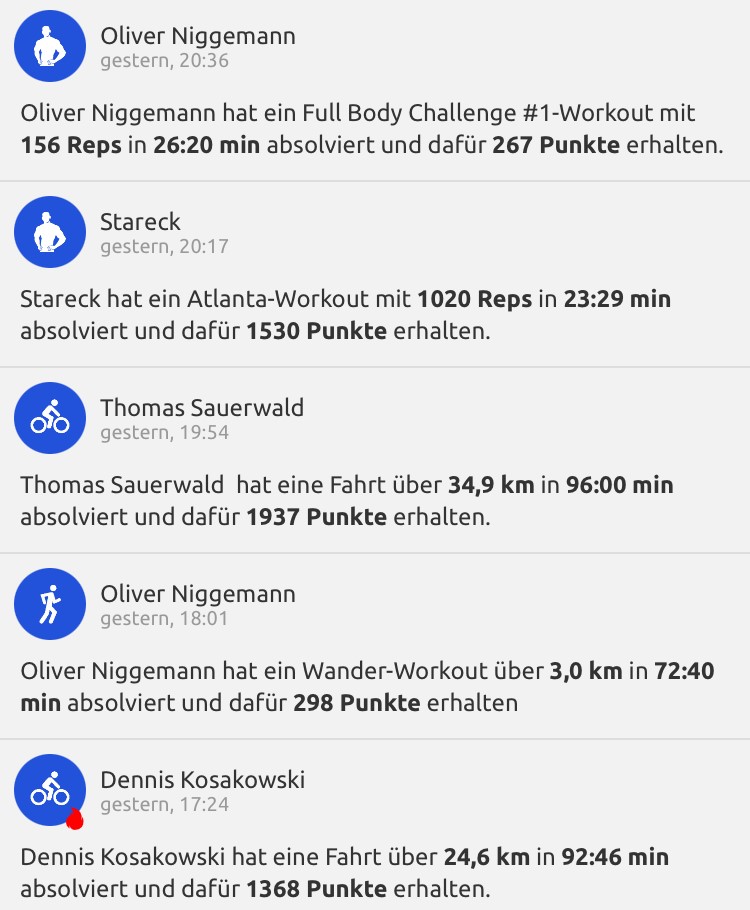Click Thomas Sauerwald's cycling avatar icon
This screenshot has height=910, width=750.
50,418
